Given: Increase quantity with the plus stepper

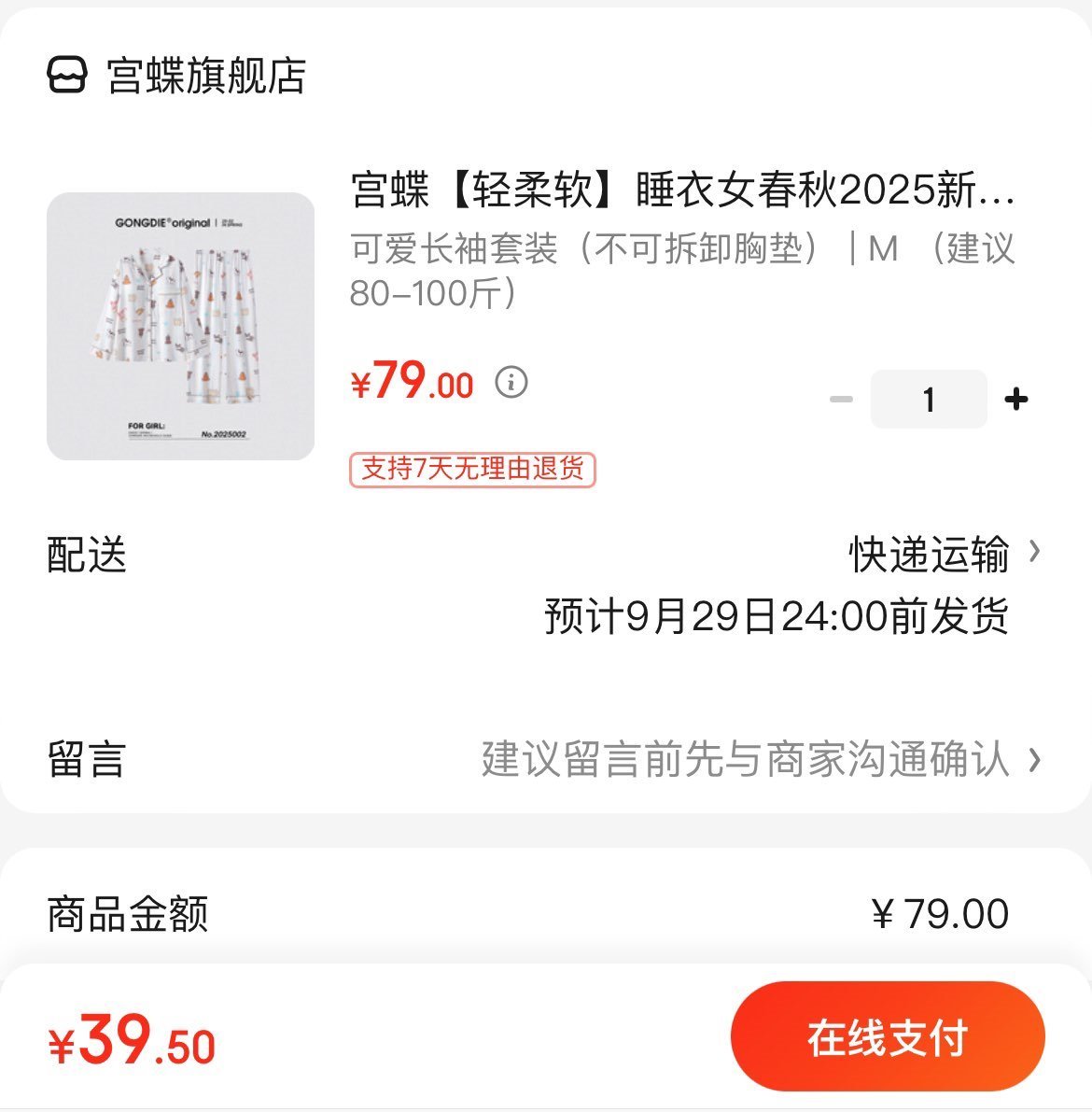Looking at the screenshot, I should [x=1015, y=398].
